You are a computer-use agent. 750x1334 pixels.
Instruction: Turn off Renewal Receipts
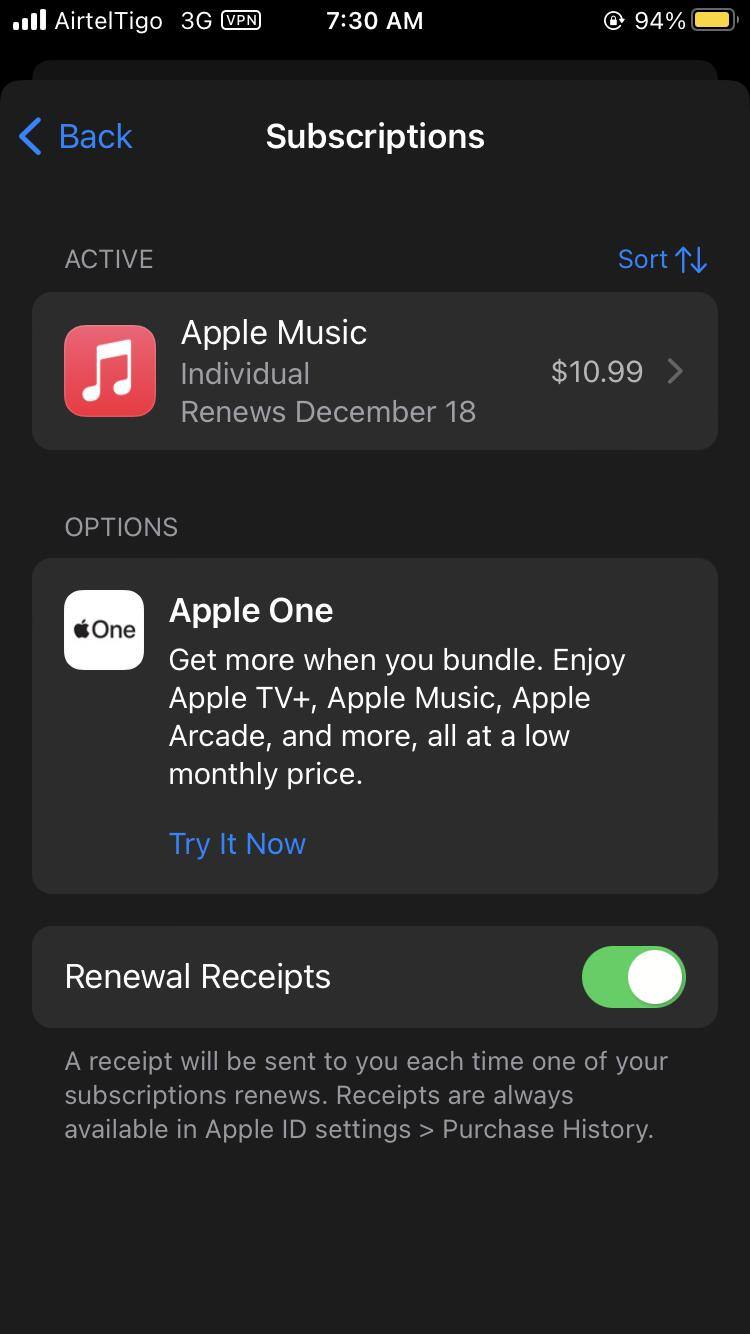click(x=633, y=977)
